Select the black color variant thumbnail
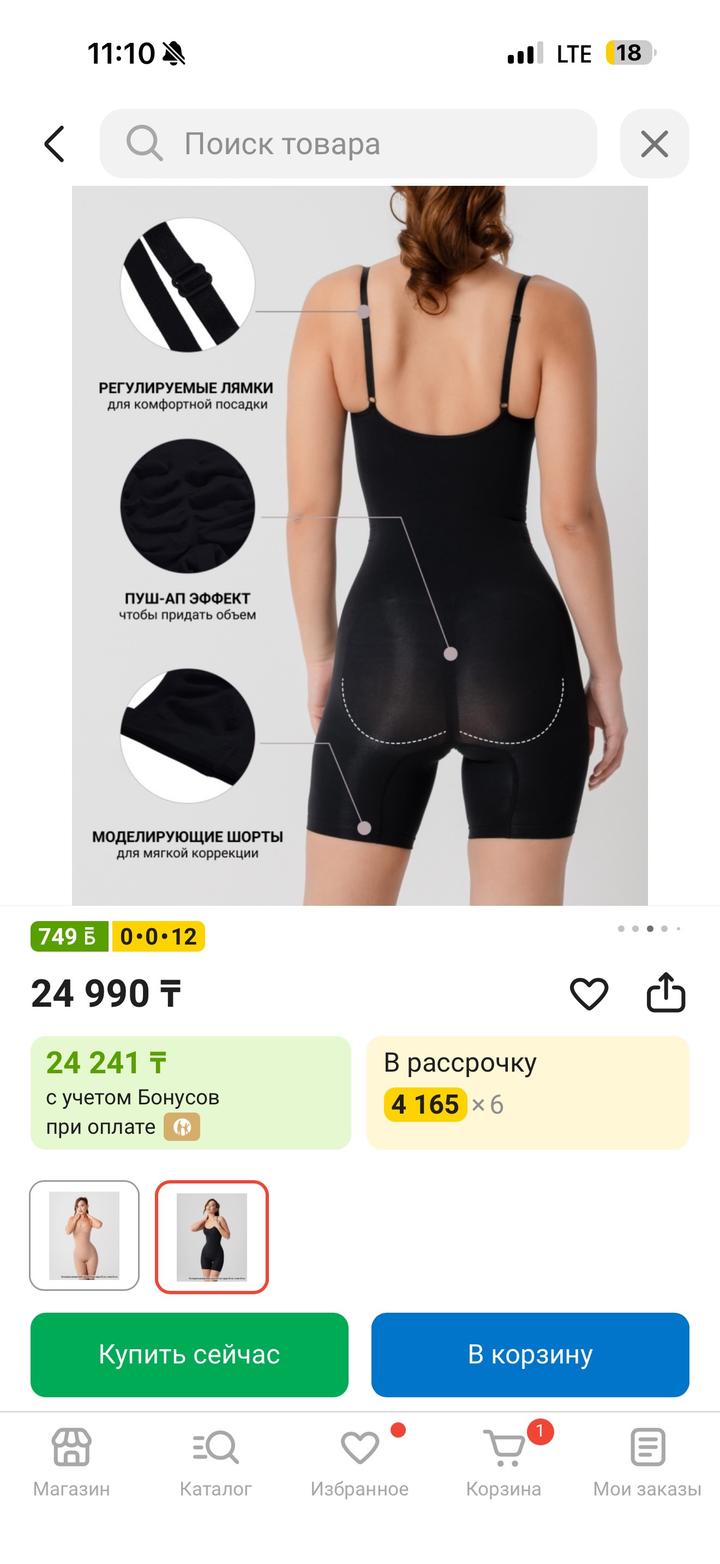Image resolution: width=720 pixels, height=1564 pixels. point(212,1236)
